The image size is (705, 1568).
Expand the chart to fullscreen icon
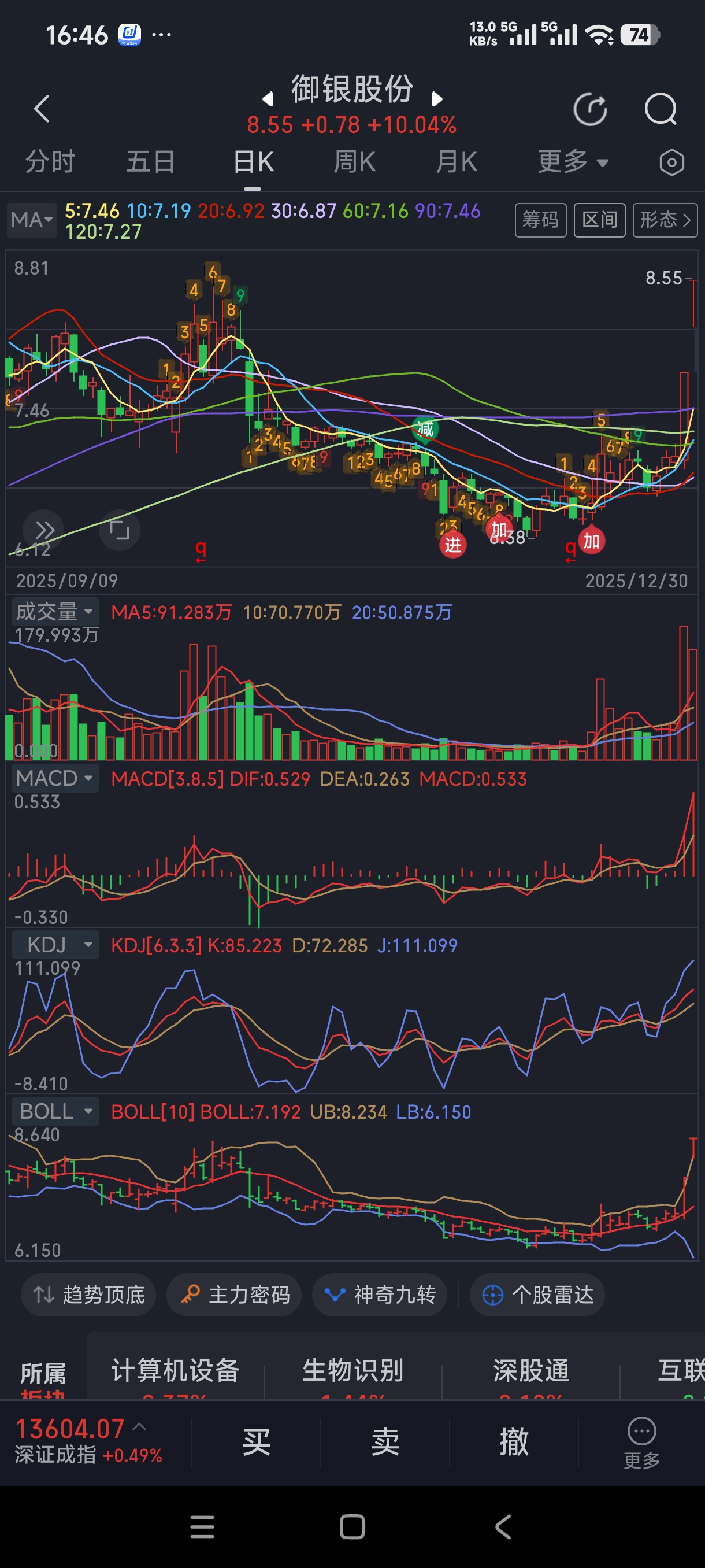tap(119, 530)
